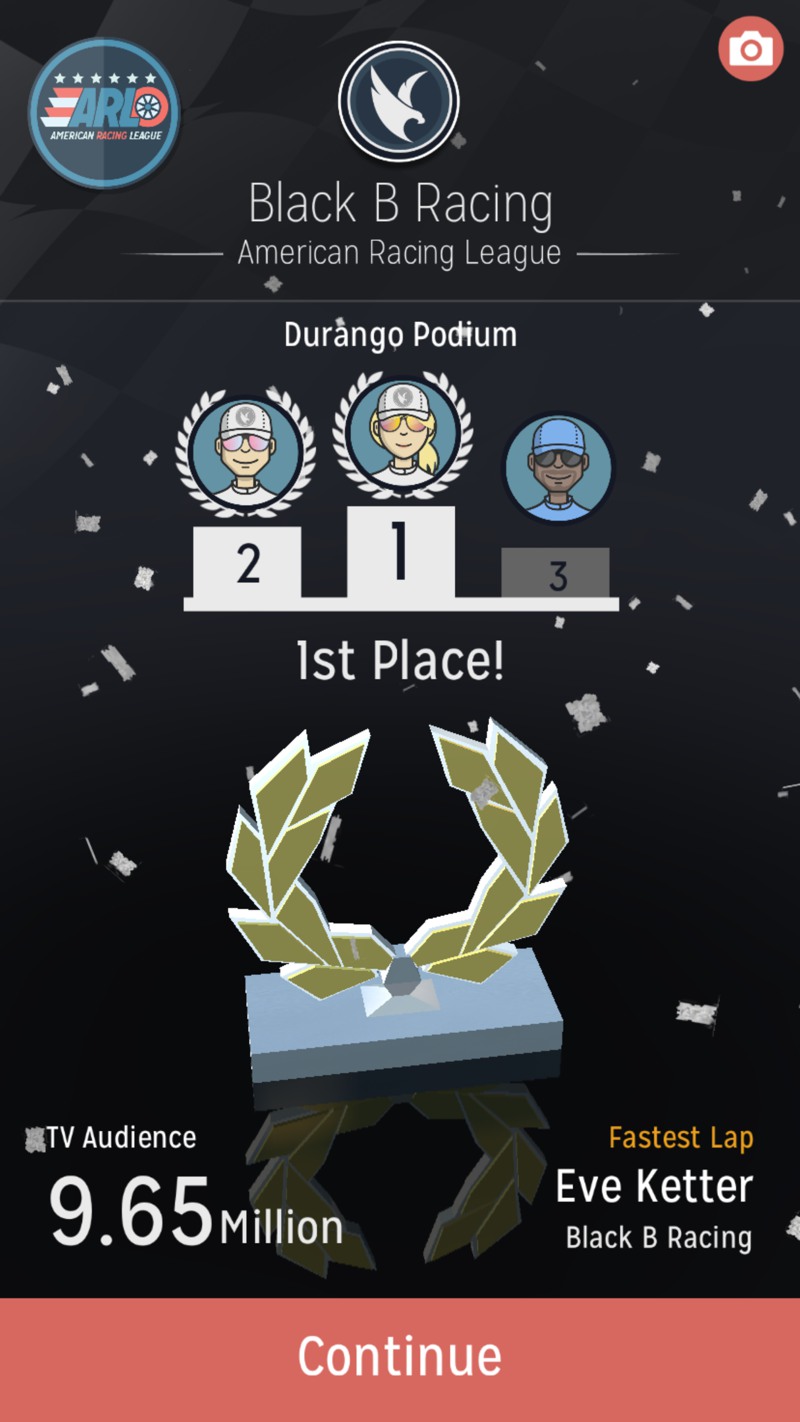Continue past the podium screen
800x1422 pixels.
click(400, 1358)
